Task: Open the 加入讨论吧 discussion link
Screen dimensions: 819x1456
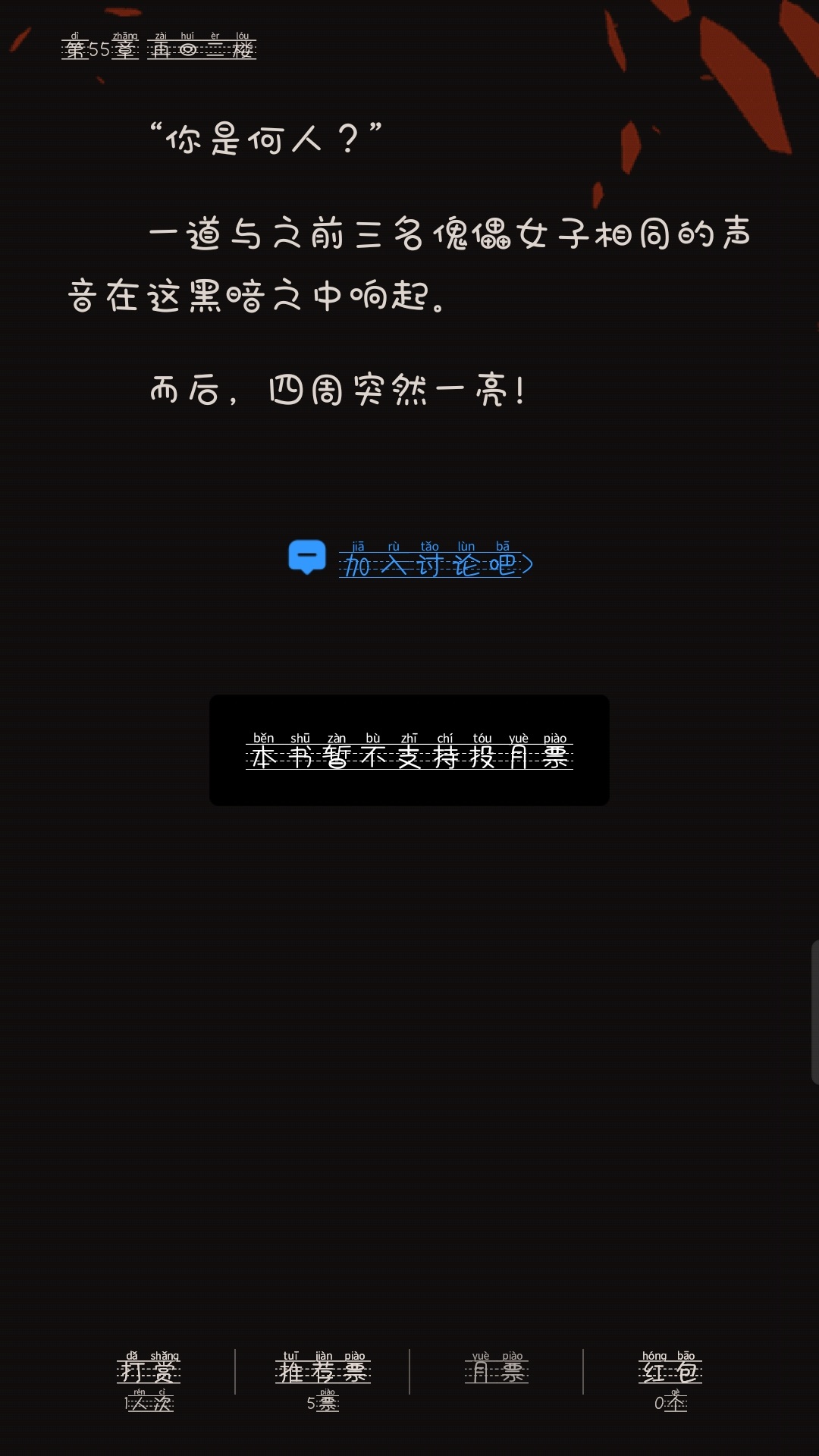Action: click(410, 559)
